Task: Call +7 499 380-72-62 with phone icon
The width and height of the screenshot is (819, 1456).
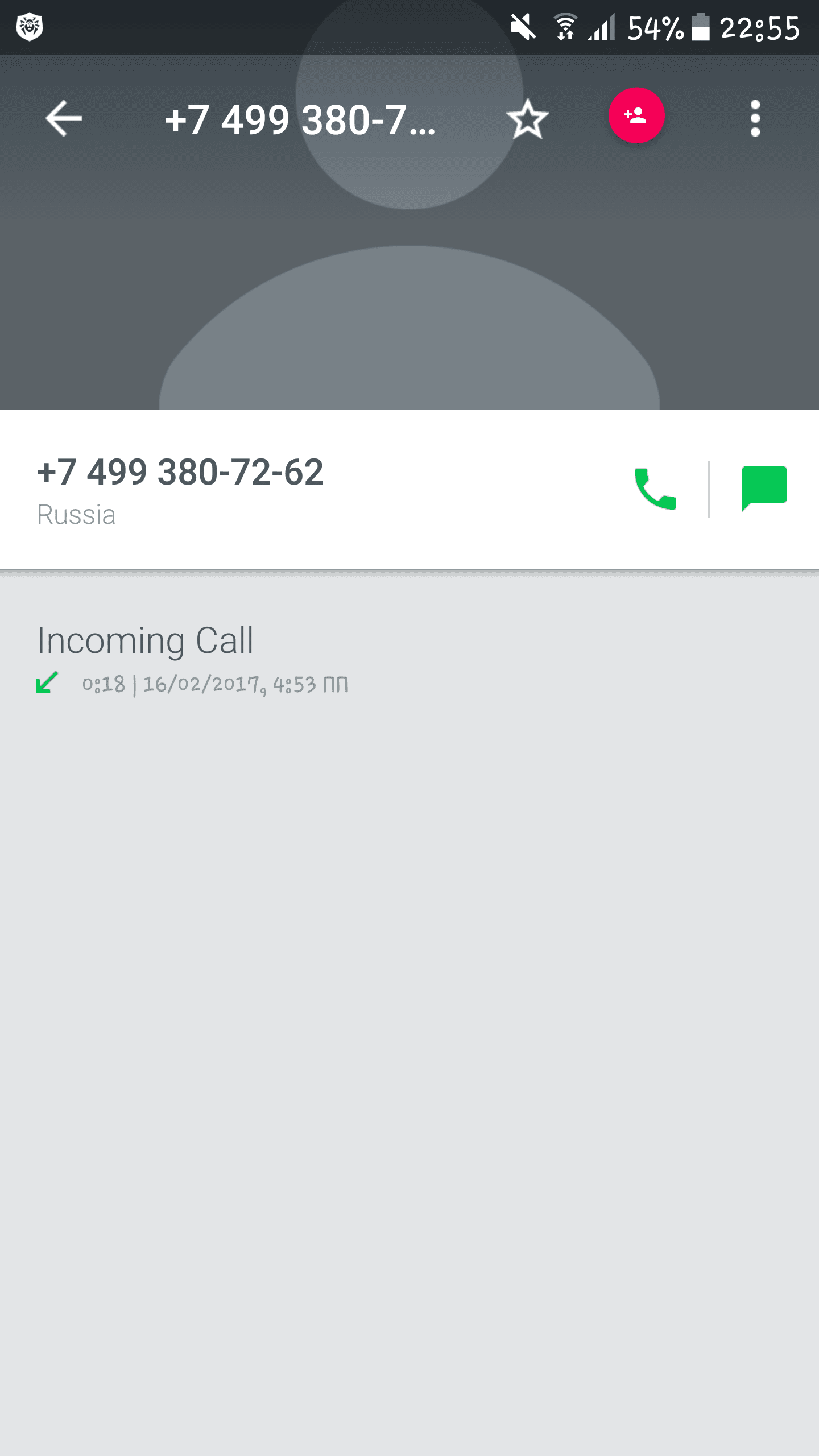Action: (655, 489)
